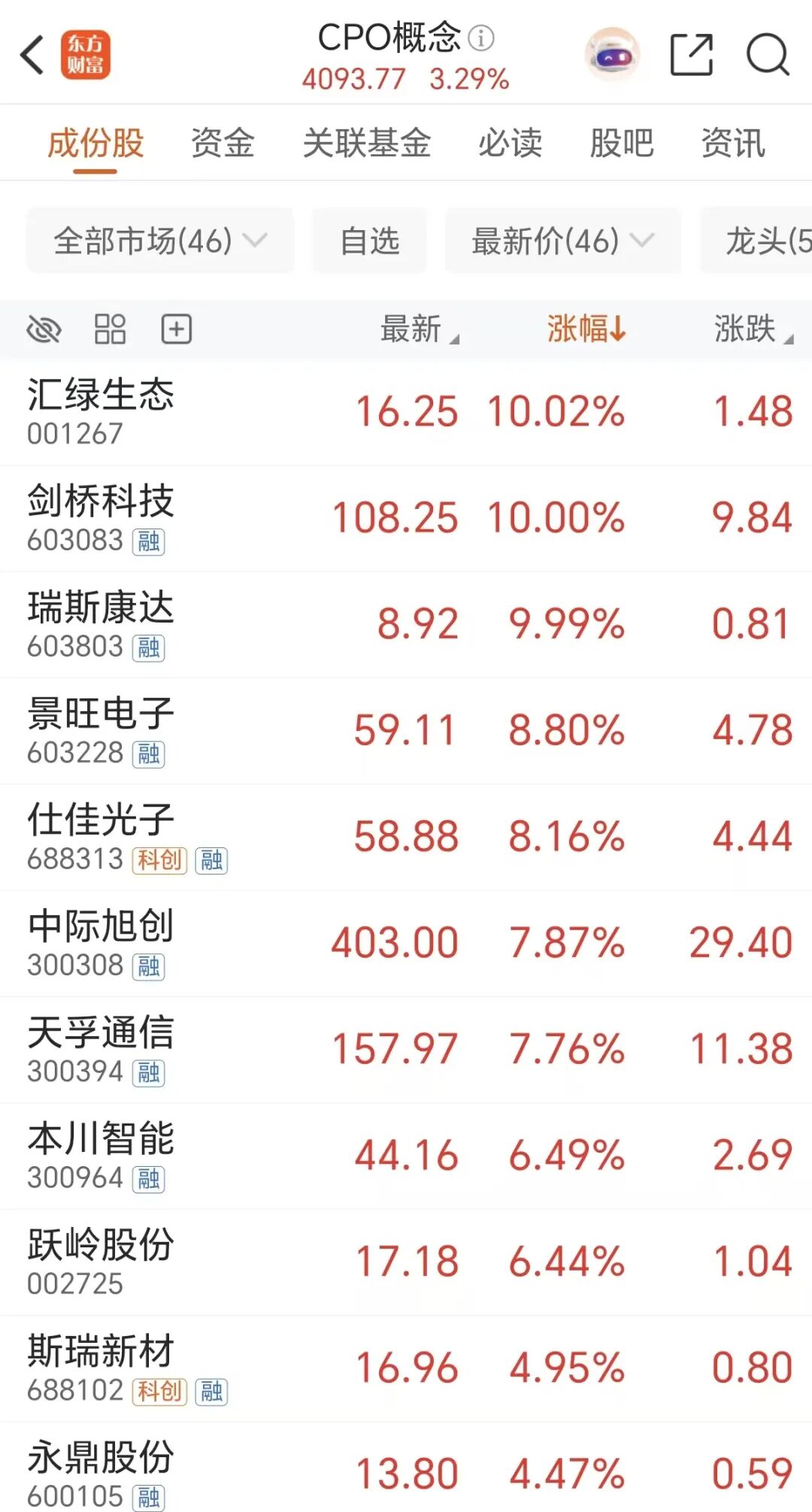This screenshot has height=1512, width=812.
Task: Toggle the eye visibility icon
Action: click(x=44, y=329)
